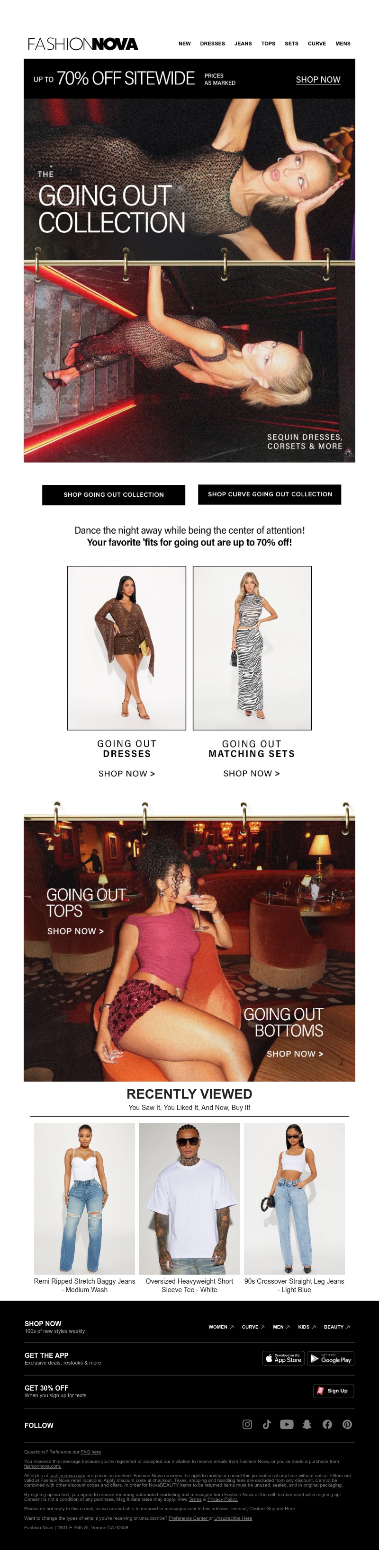
Task: Go to the CURVE category in header
Action: (x=316, y=44)
